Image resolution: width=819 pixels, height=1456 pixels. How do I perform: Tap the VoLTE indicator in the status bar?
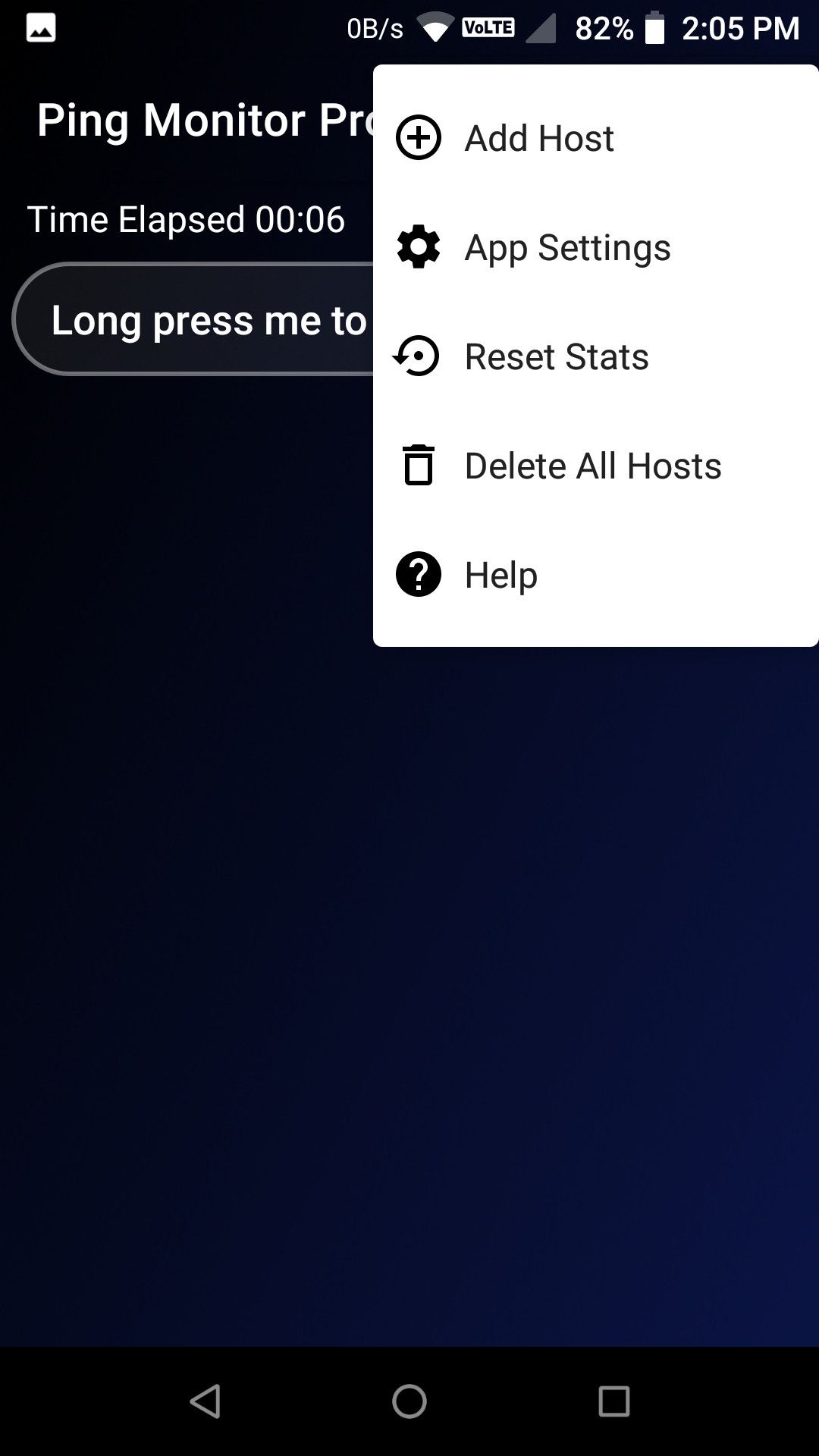tap(488, 29)
